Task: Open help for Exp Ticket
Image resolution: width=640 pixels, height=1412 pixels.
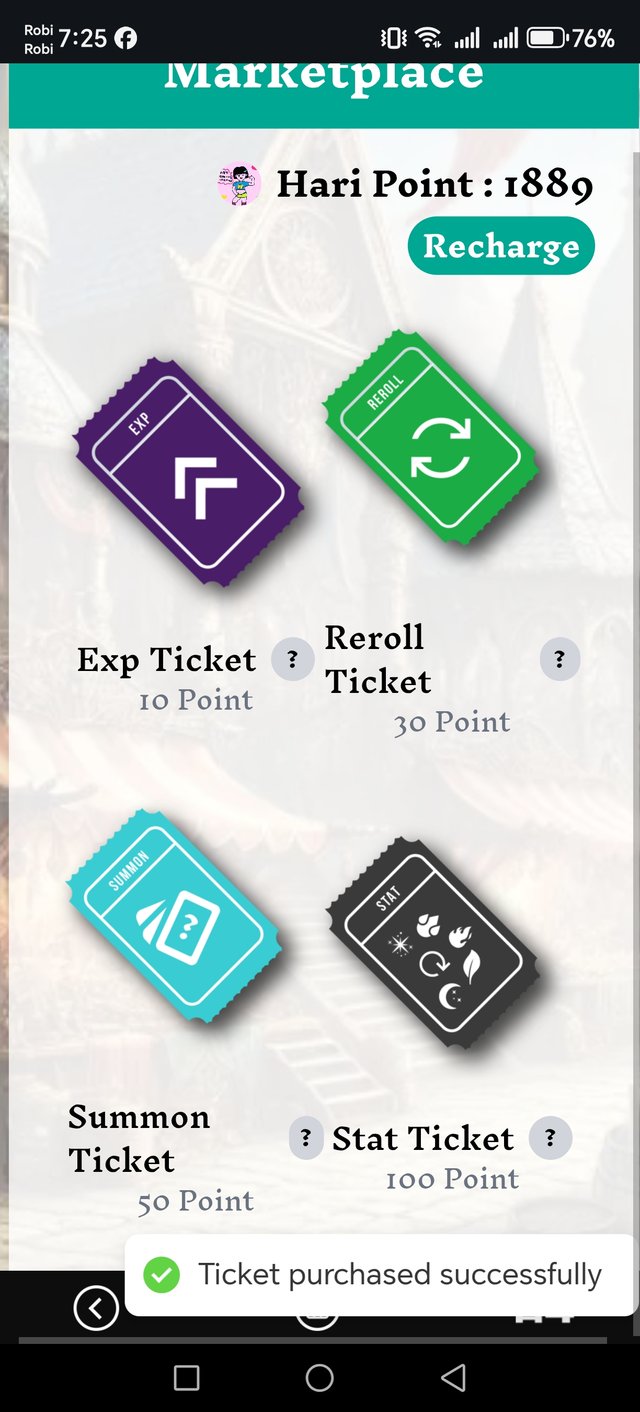Action: pos(292,660)
